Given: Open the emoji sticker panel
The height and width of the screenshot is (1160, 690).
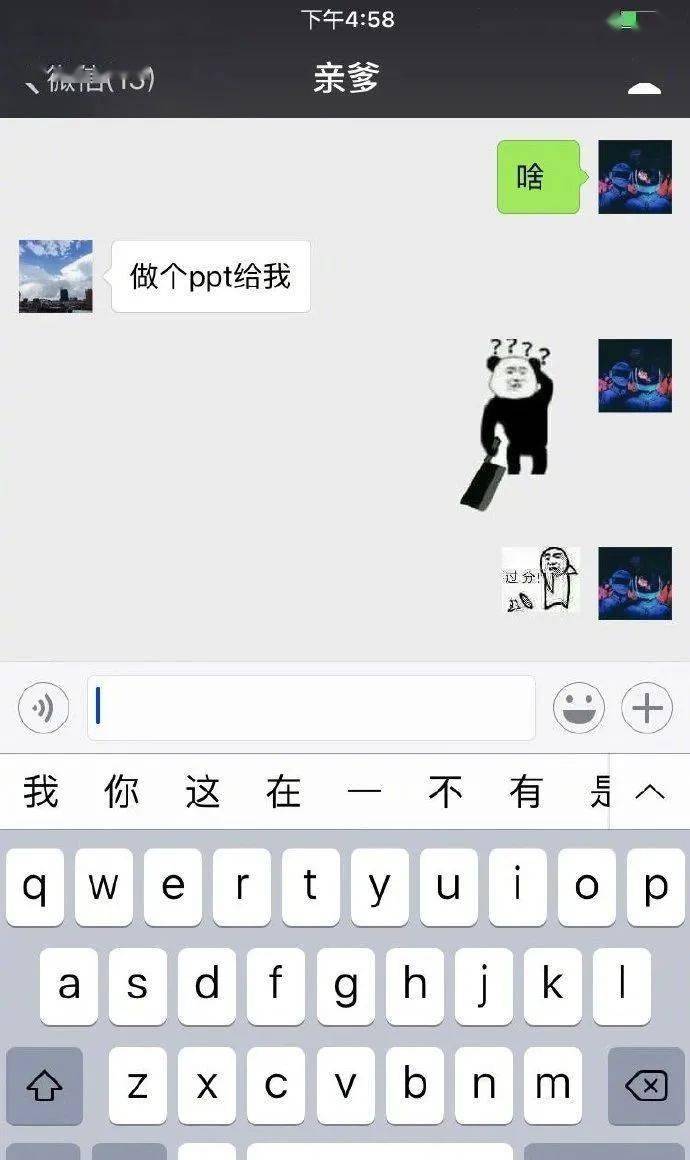Looking at the screenshot, I should pos(579,709).
